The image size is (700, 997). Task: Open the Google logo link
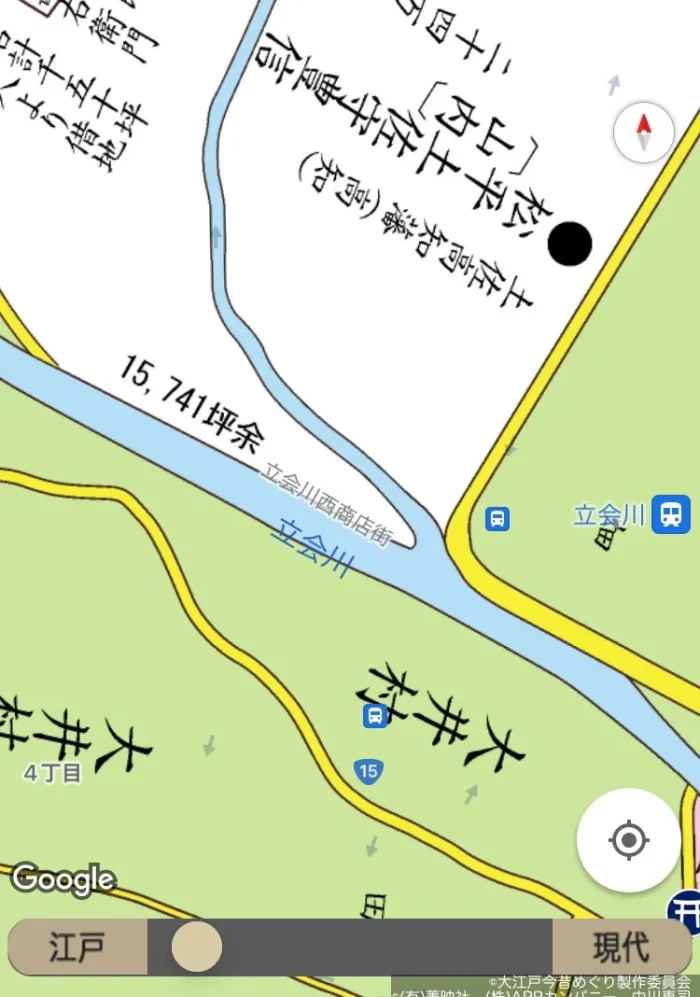coord(63,879)
